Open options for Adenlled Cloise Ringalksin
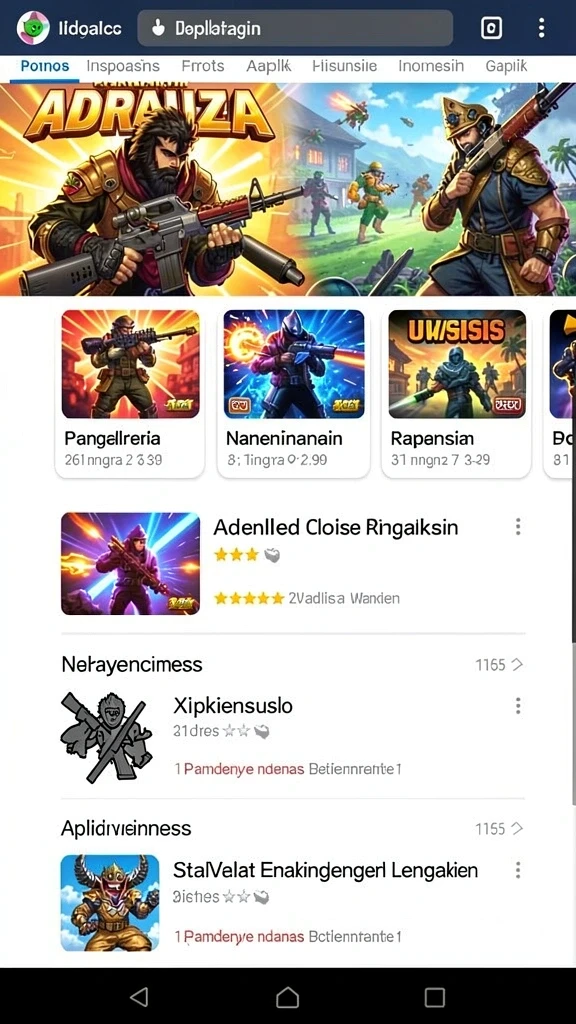Screen dimensions: 576x1024 pos(518,526)
